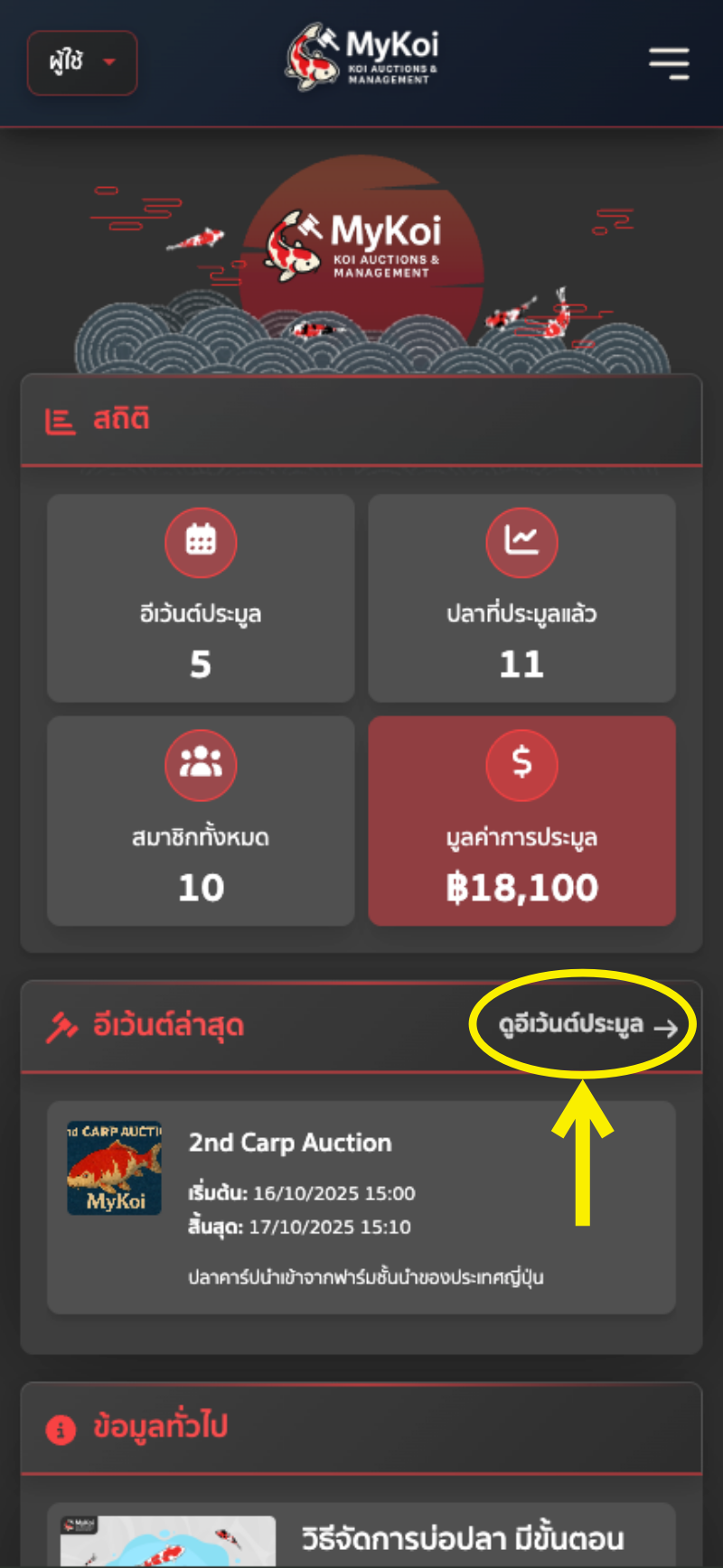Open the ดูอีเวนต์ประมูล link
Image resolution: width=723 pixels, height=1568 pixels.
[587, 1026]
